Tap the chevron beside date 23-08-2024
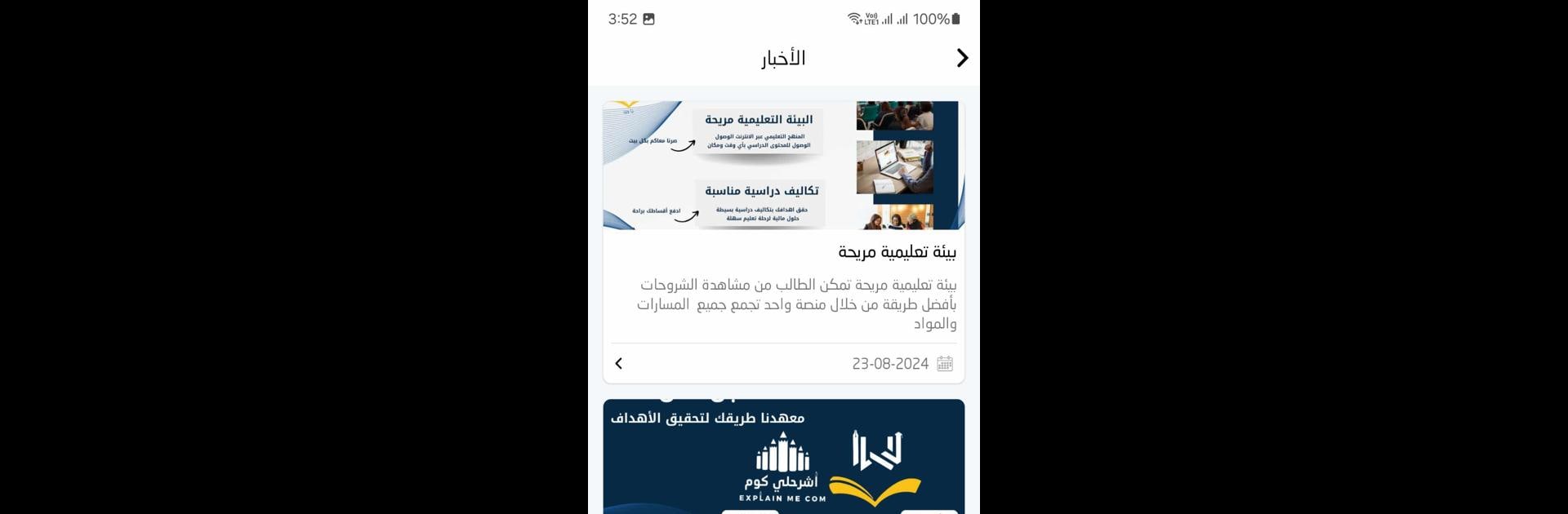The image size is (1568, 514). (619, 364)
